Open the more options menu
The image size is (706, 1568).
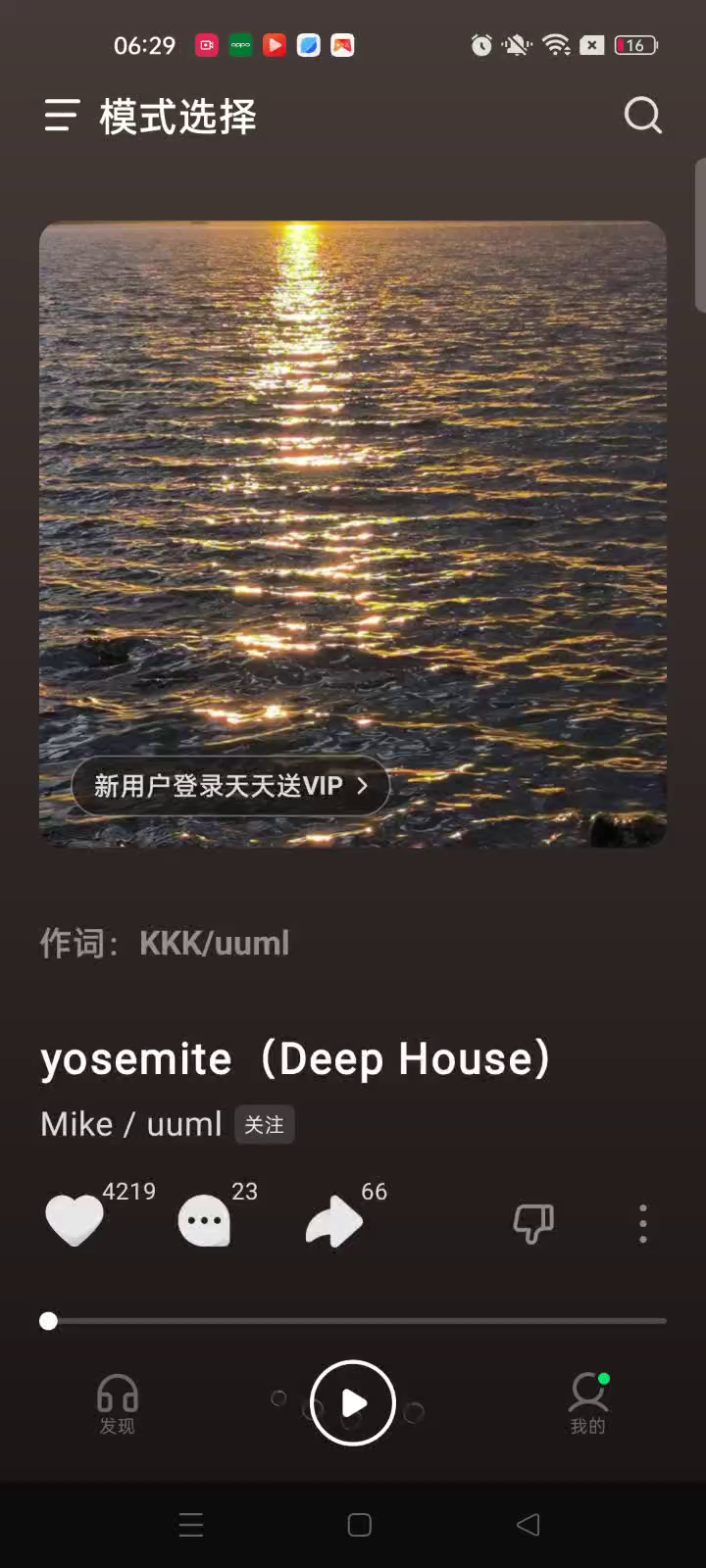[643, 1223]
